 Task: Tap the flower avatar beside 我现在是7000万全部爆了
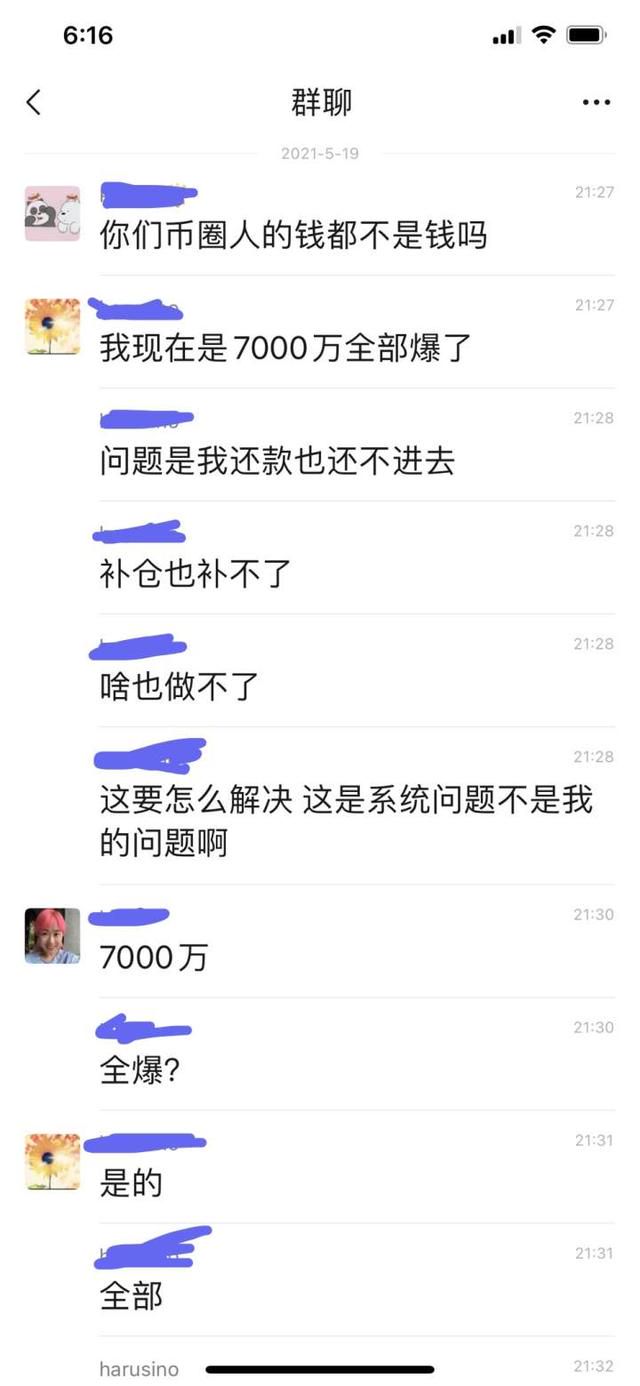point(52,327)
